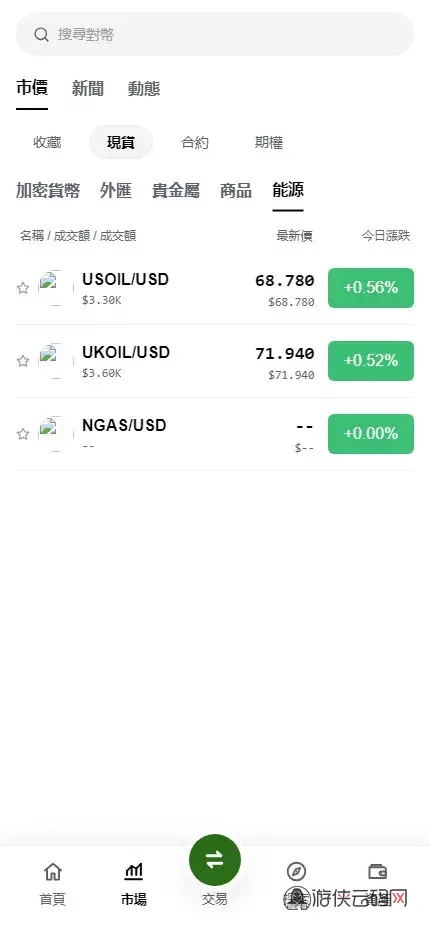Open the green 交易 swap button

215,860
